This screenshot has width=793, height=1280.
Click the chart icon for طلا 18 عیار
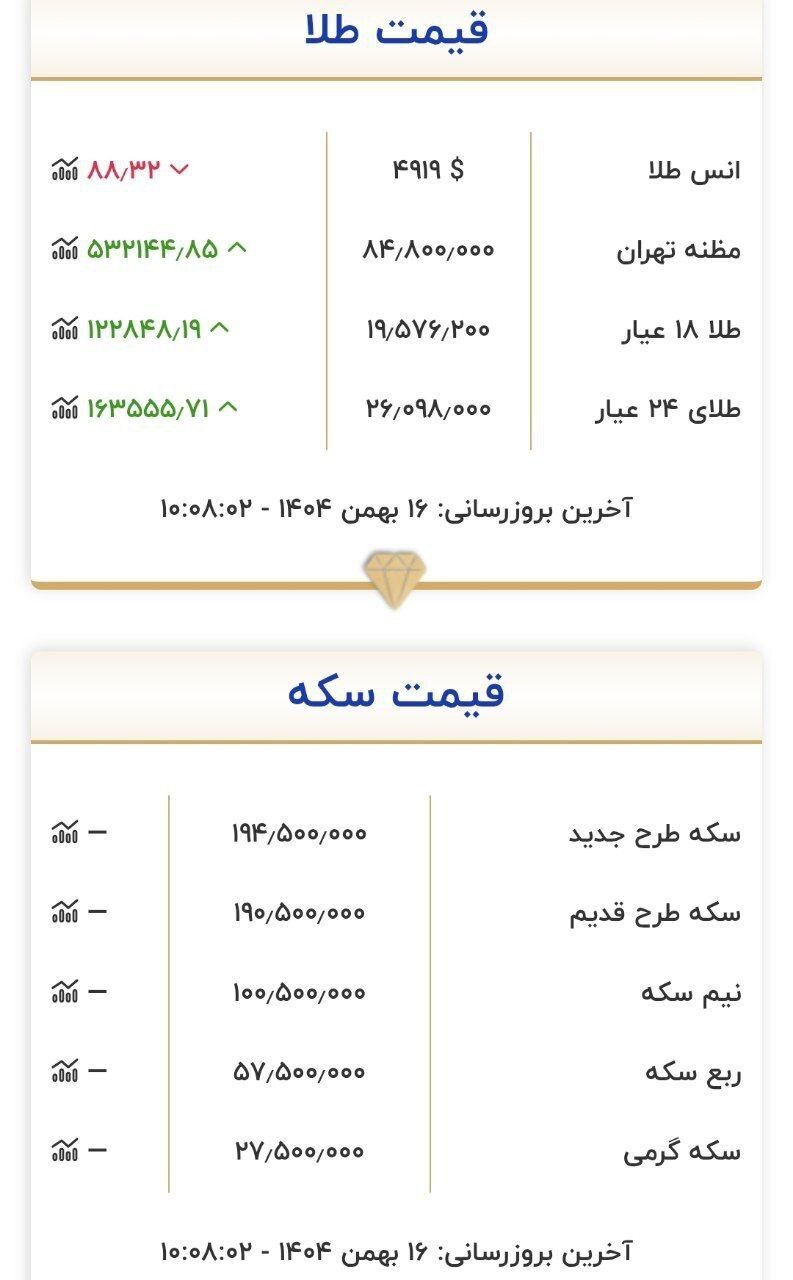coord(65,330)
